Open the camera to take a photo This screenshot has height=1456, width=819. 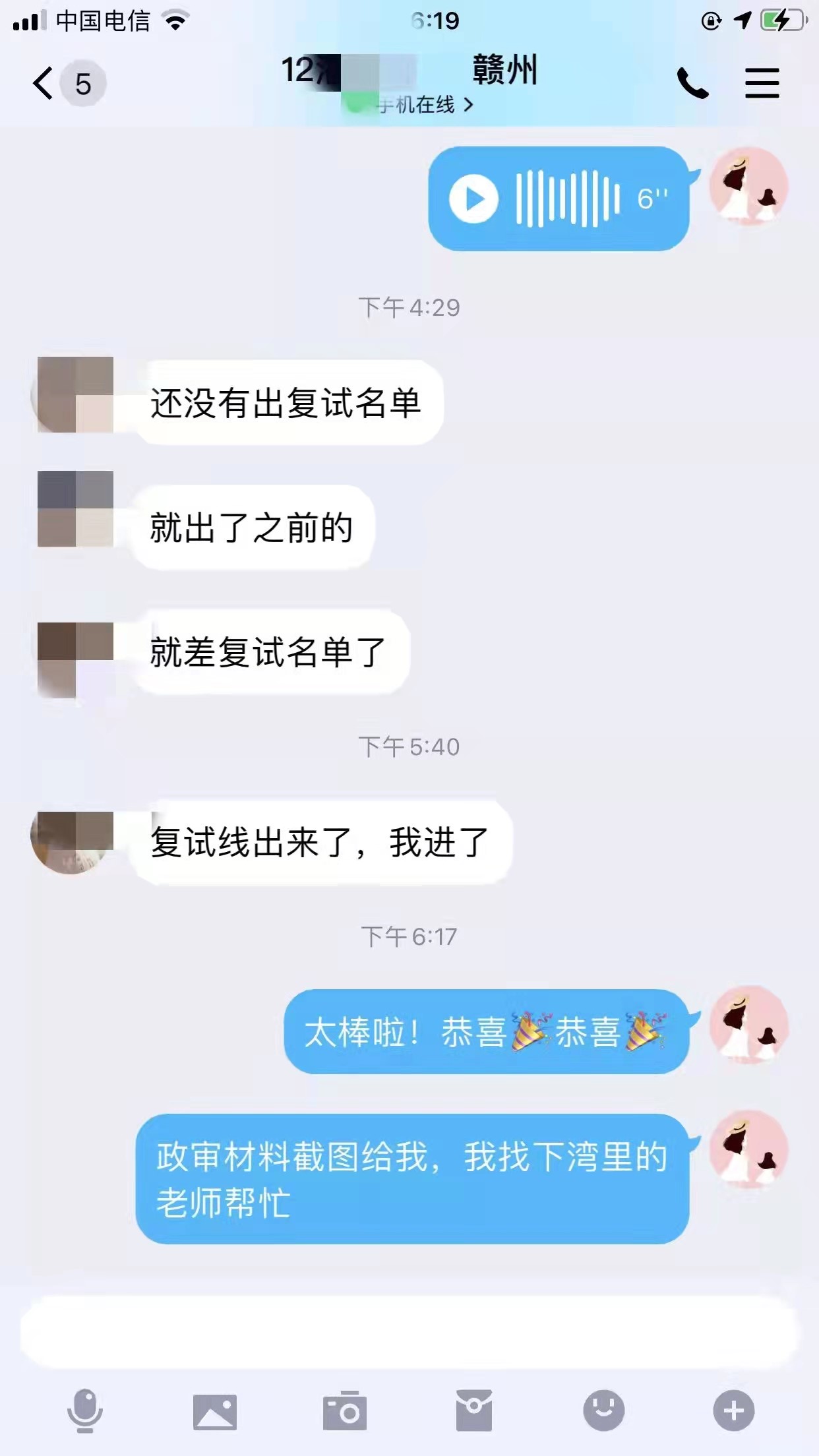point(344,1411)
